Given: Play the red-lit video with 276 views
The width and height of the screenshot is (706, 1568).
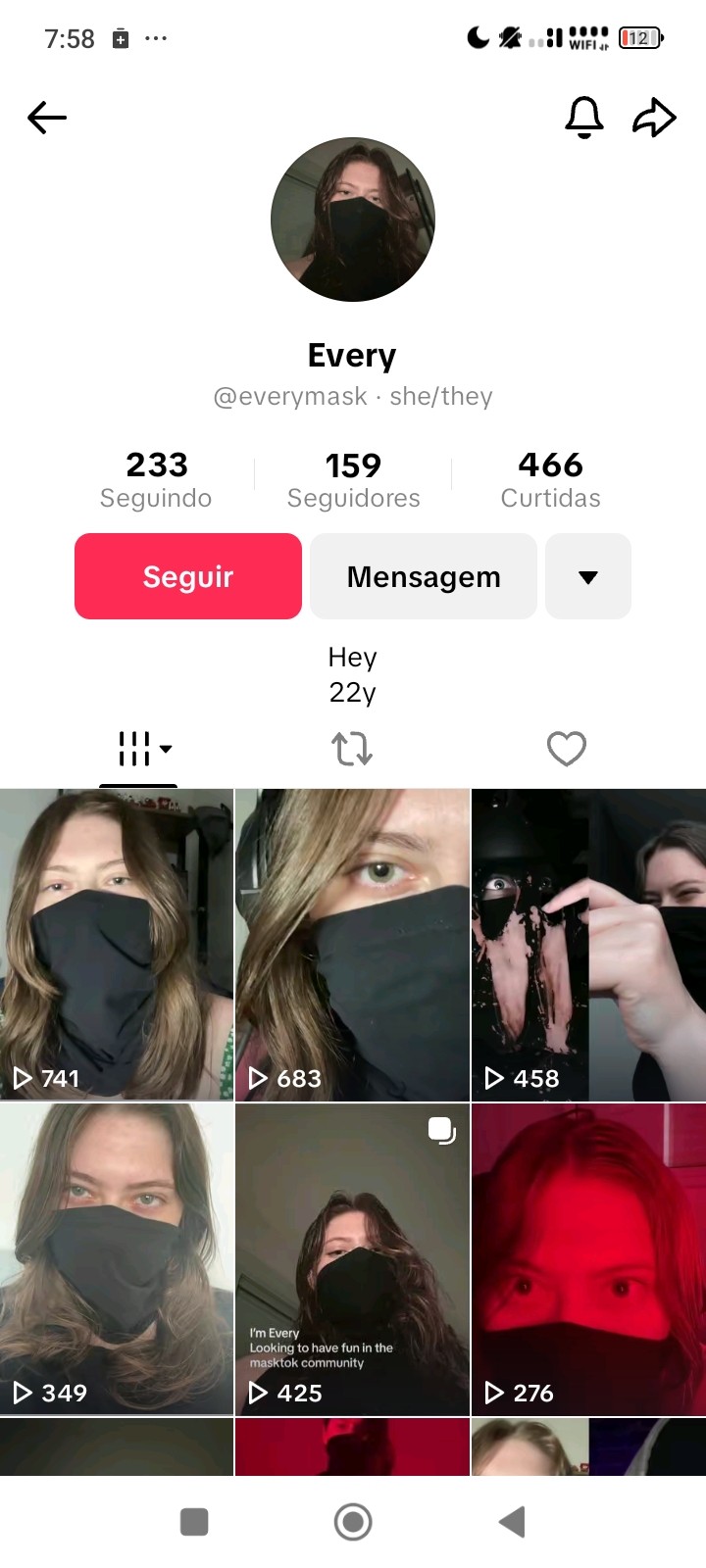Looking at the screenshot, I should [588, 1259].
